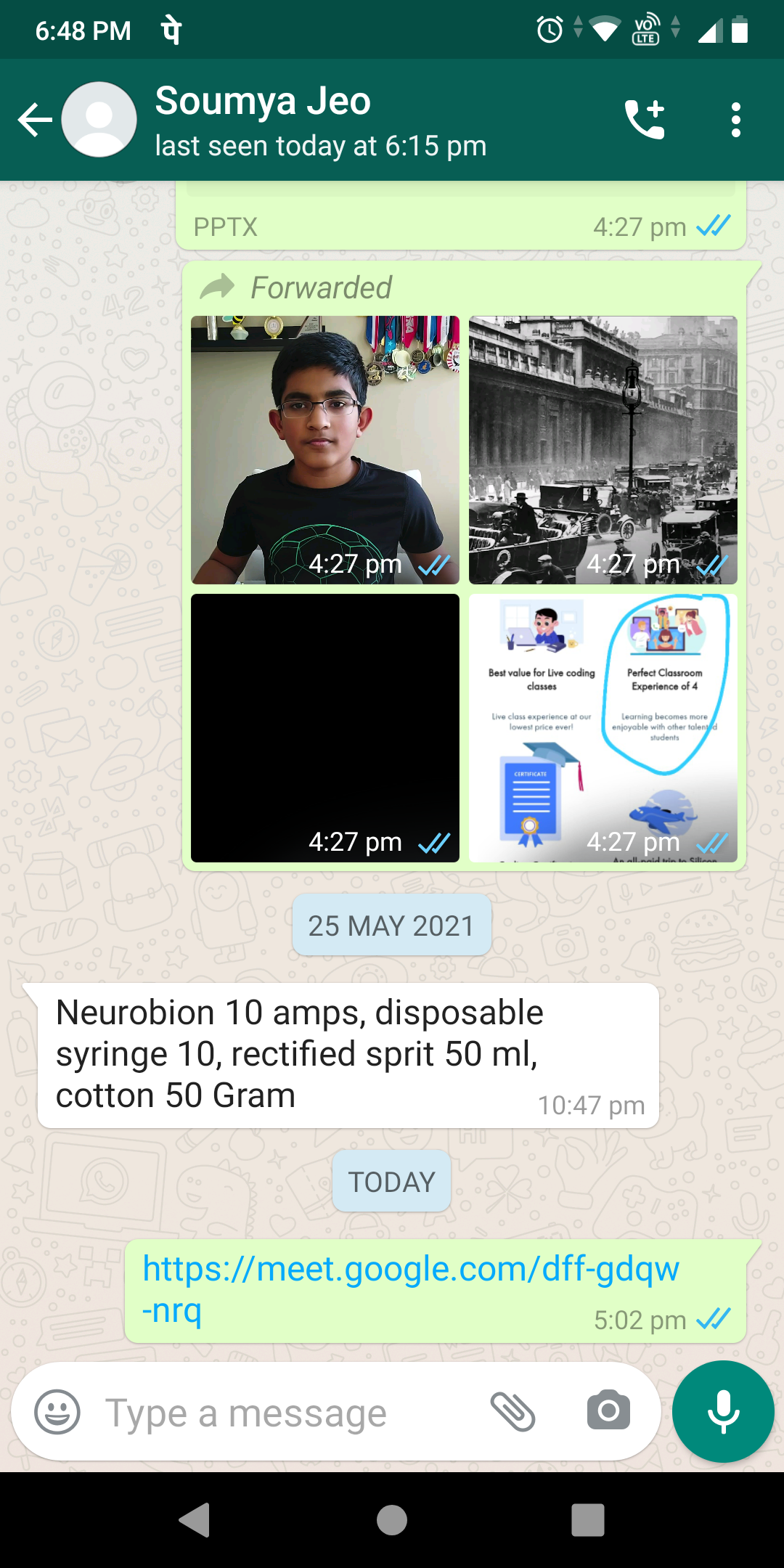Open Soumya Jeo's contact info
The image size is (784, 1568).
click(319, 120)
